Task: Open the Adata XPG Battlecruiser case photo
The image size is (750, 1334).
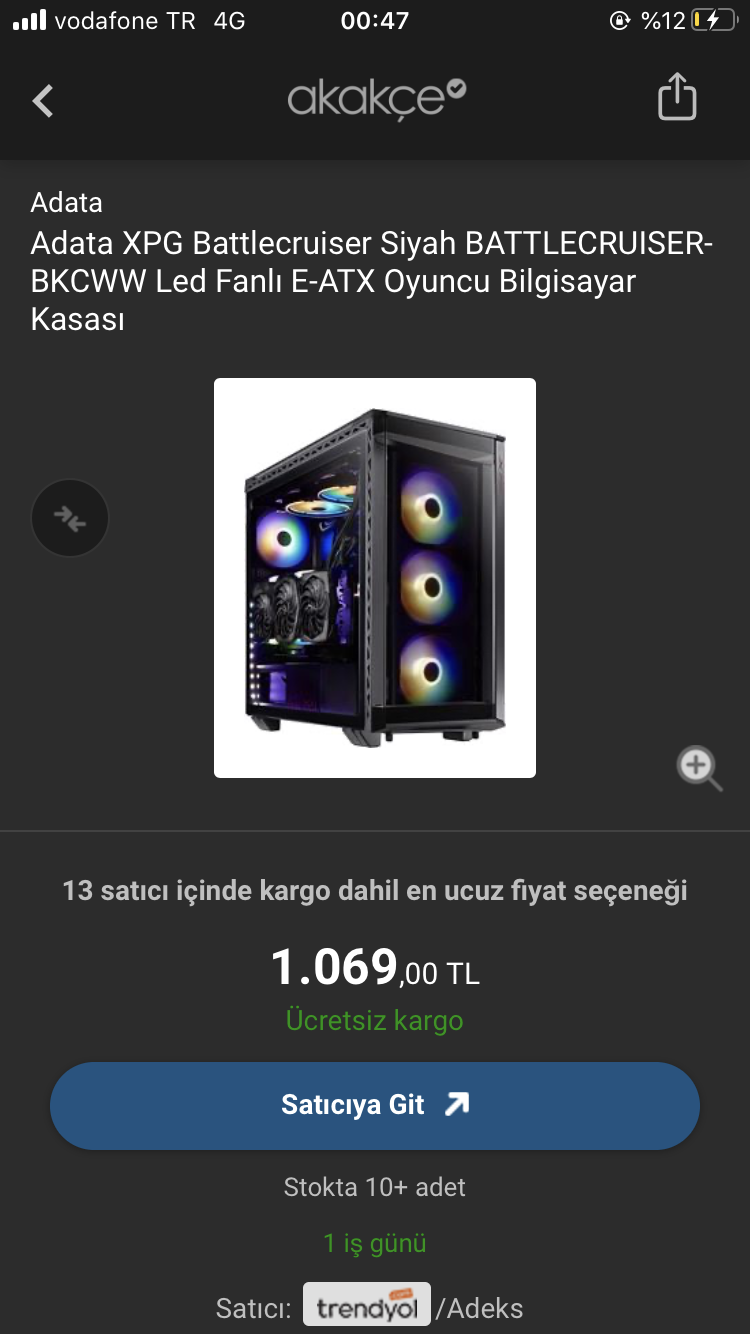Action: pos(375,577)
